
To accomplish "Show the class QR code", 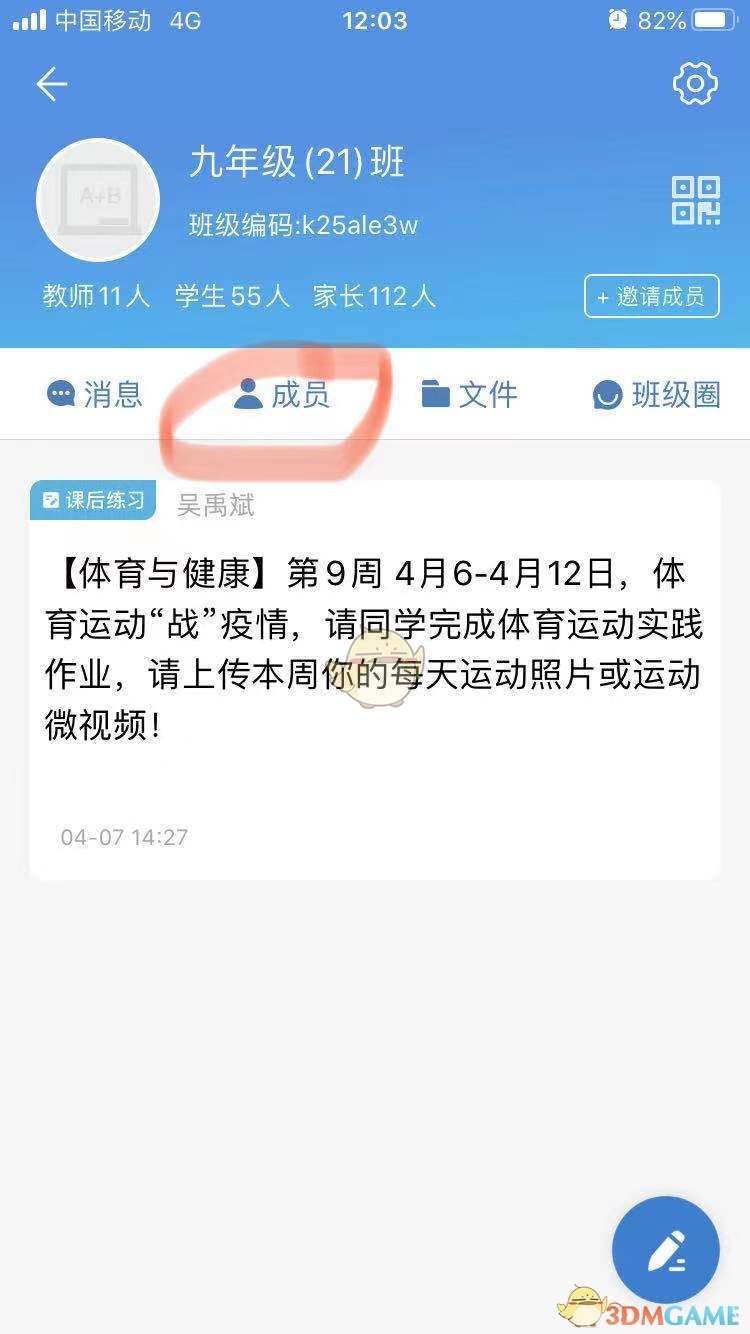I will (x=695, y=200).
